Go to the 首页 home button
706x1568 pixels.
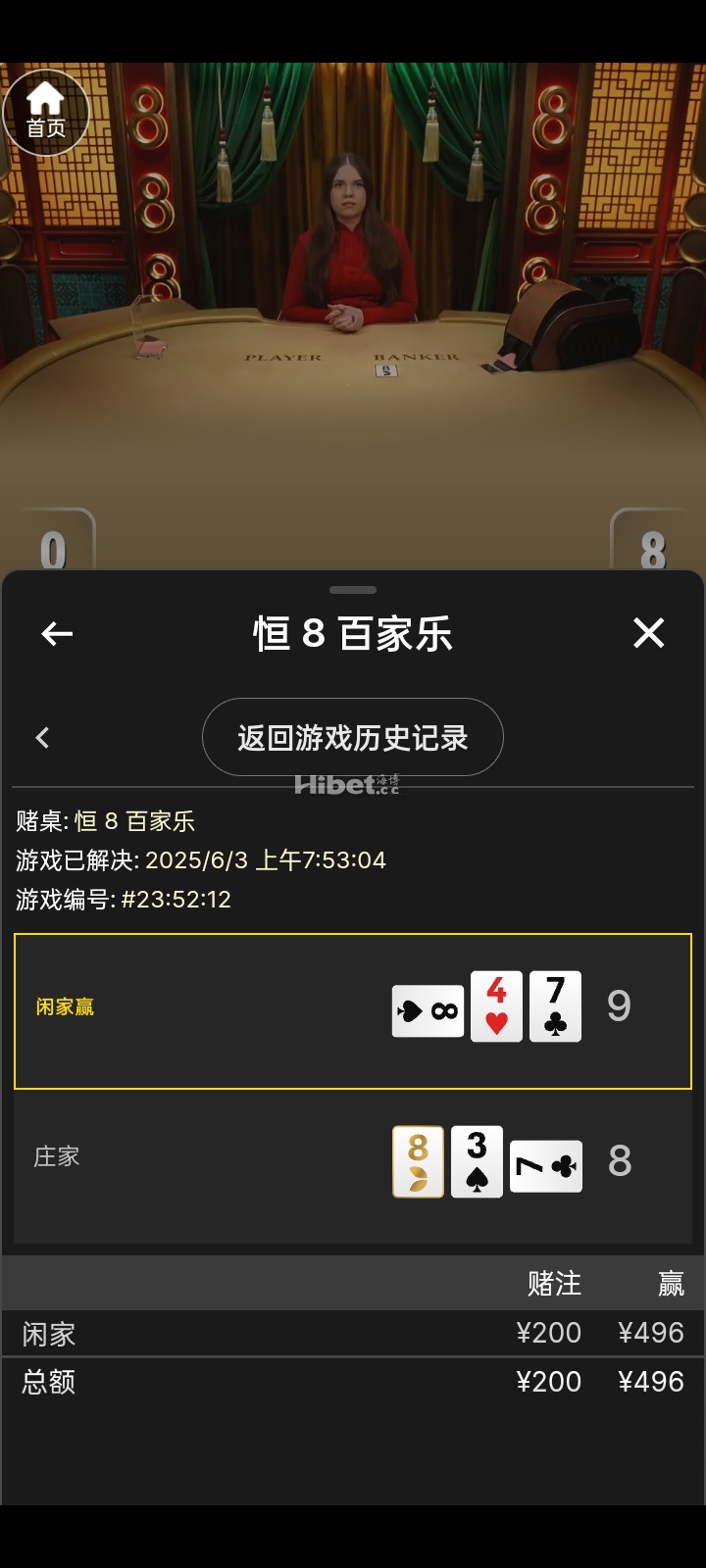(x=45, y=113)
